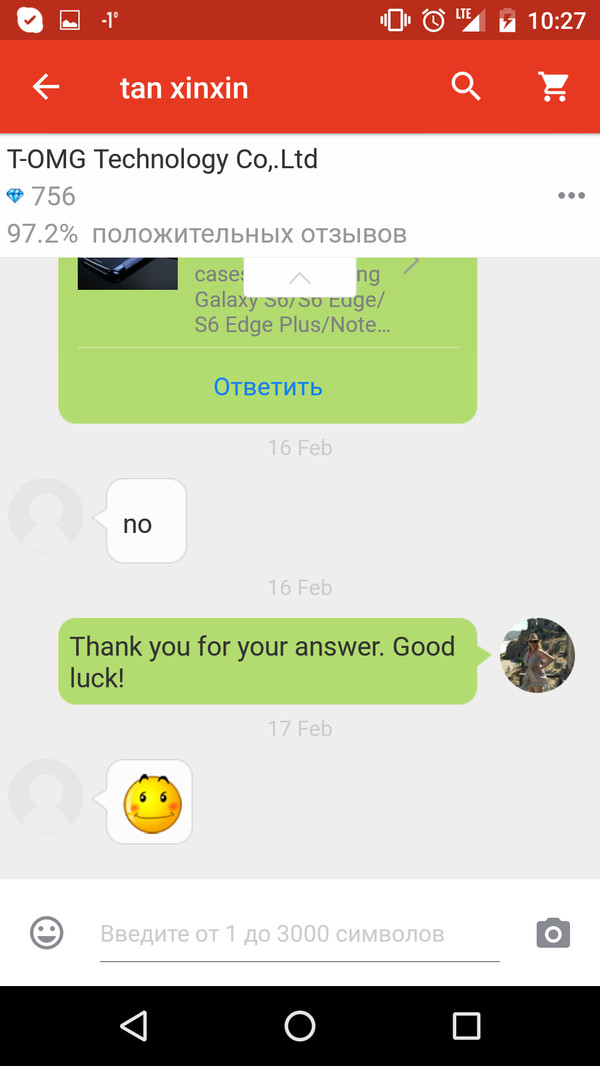Go to the Android home screen
The width and height of the screenshot is (600, 1066).
(300, 1025)
